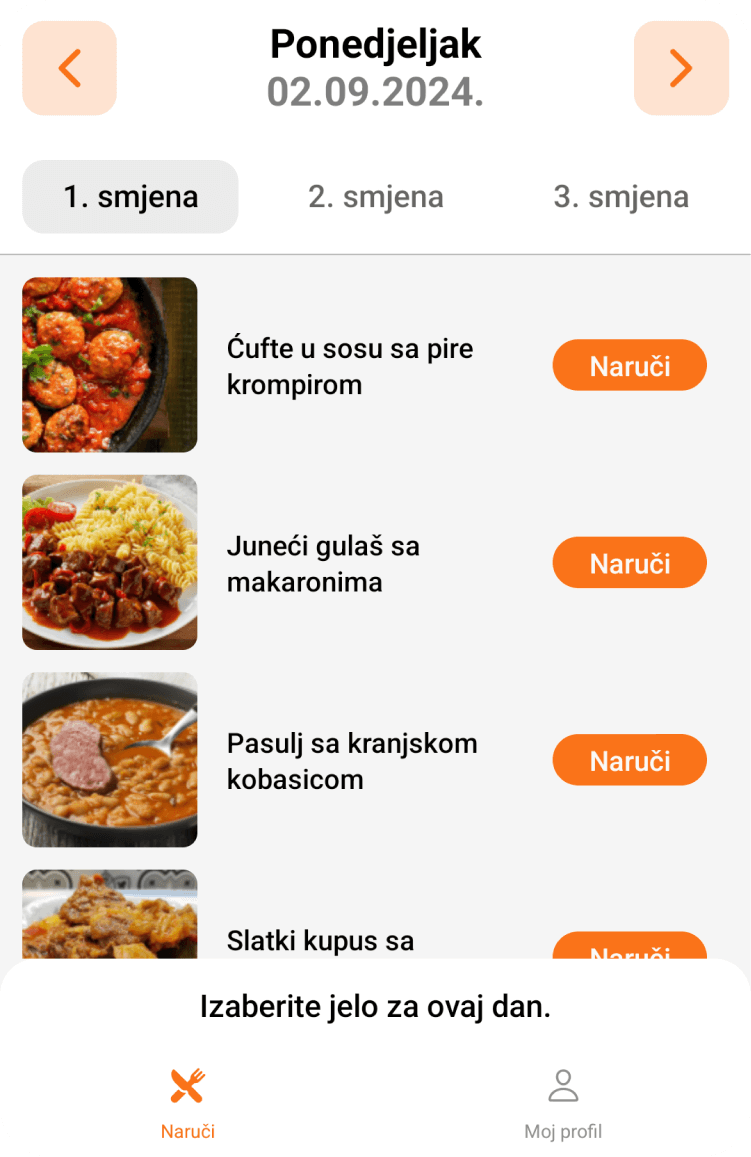Go to the next day
The width and height of the screenshot is (751, 1157).
coord(681,68)
